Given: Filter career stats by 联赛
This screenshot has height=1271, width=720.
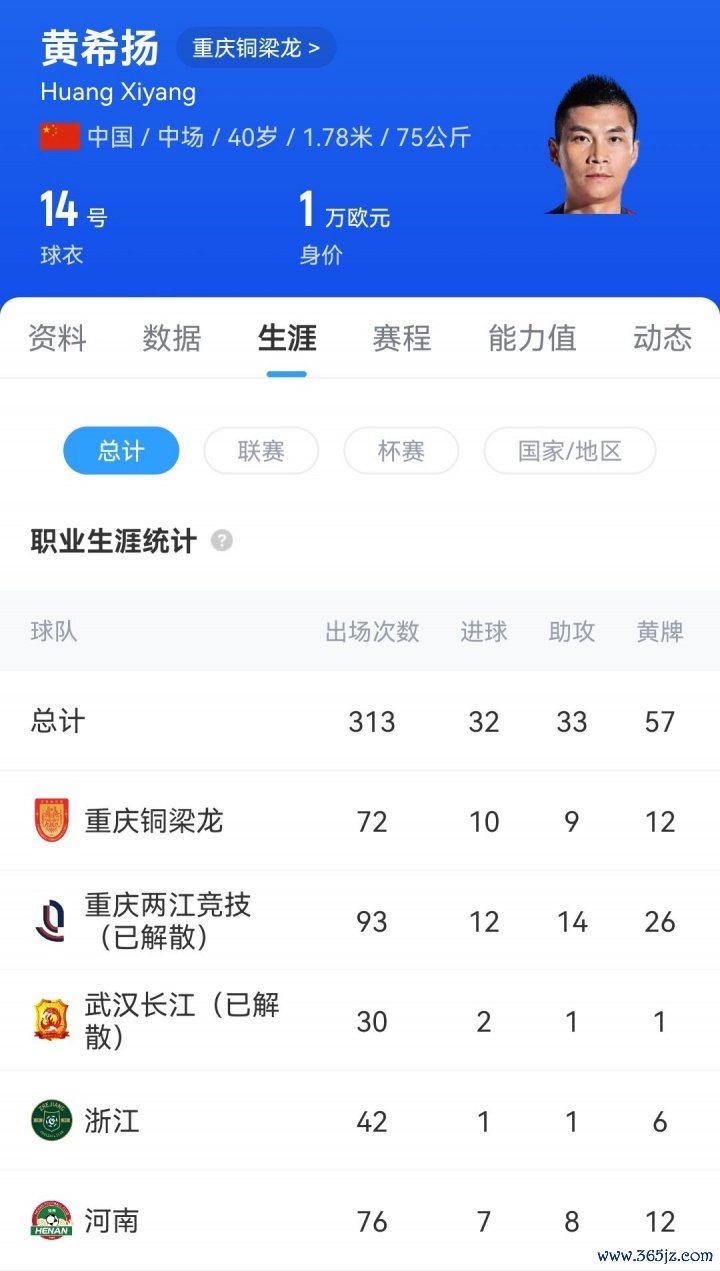Looking at the screenshot, I should [x=261, y=451].
